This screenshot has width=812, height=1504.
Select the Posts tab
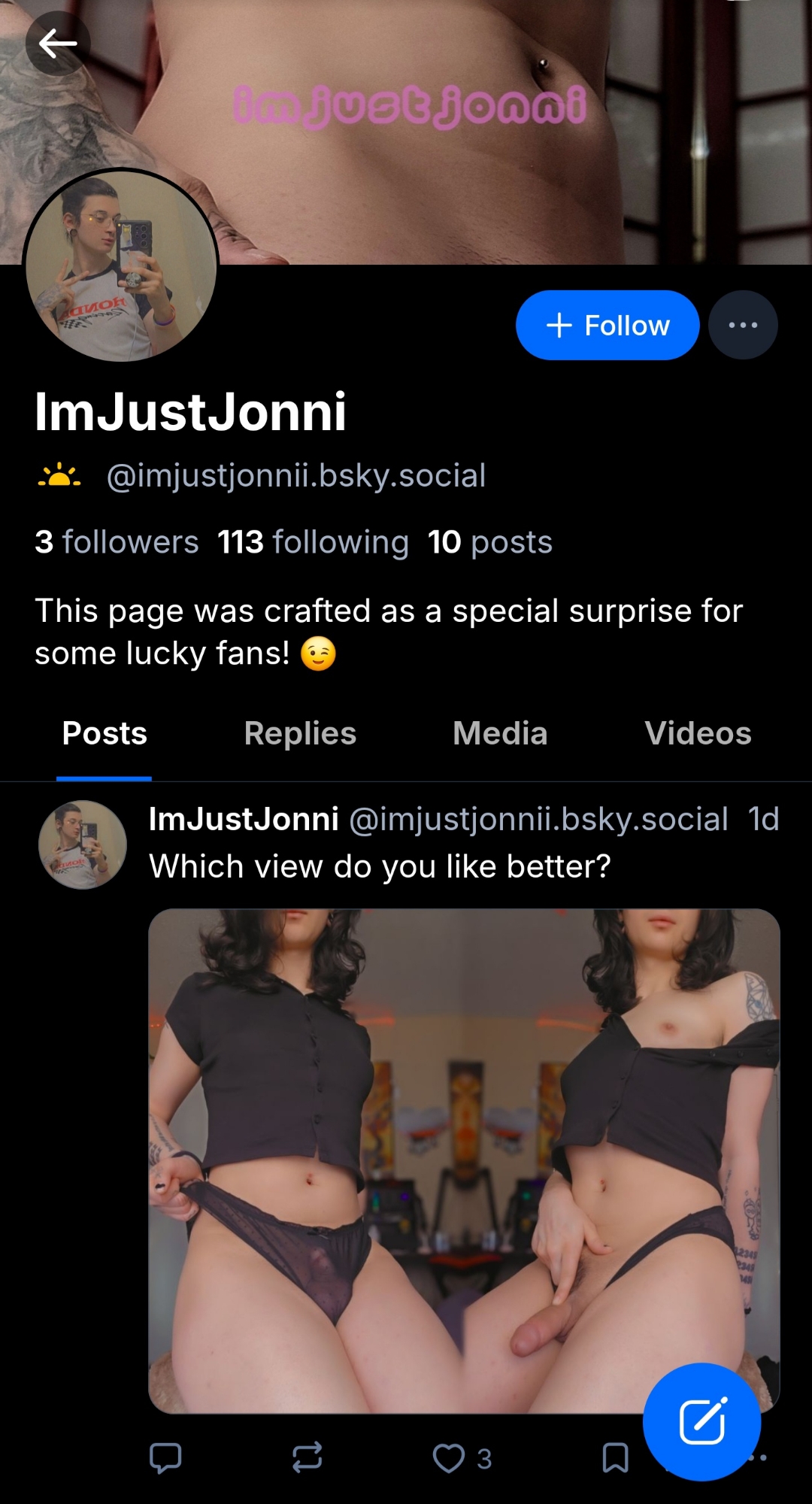tap(105, 734)
